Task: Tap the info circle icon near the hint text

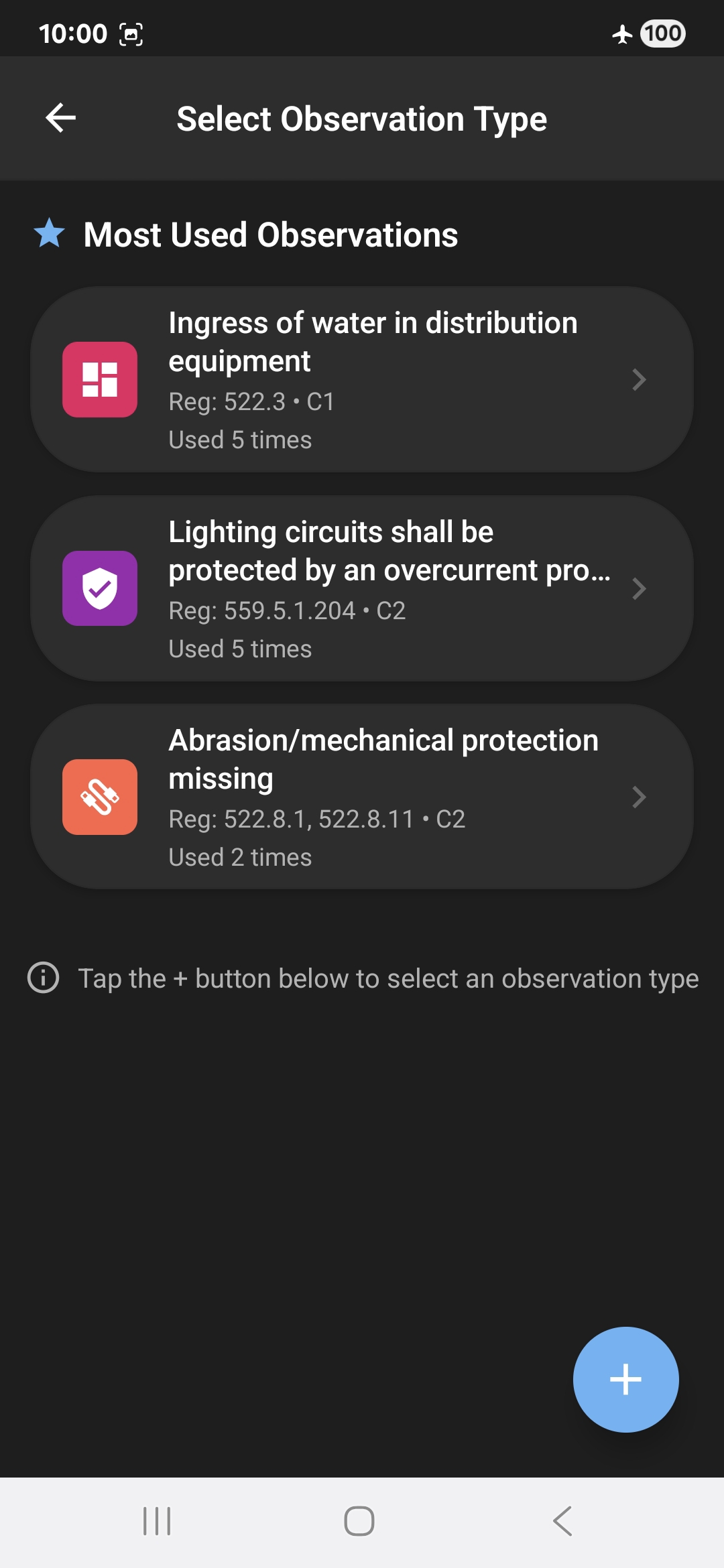Action: (43, 978)
